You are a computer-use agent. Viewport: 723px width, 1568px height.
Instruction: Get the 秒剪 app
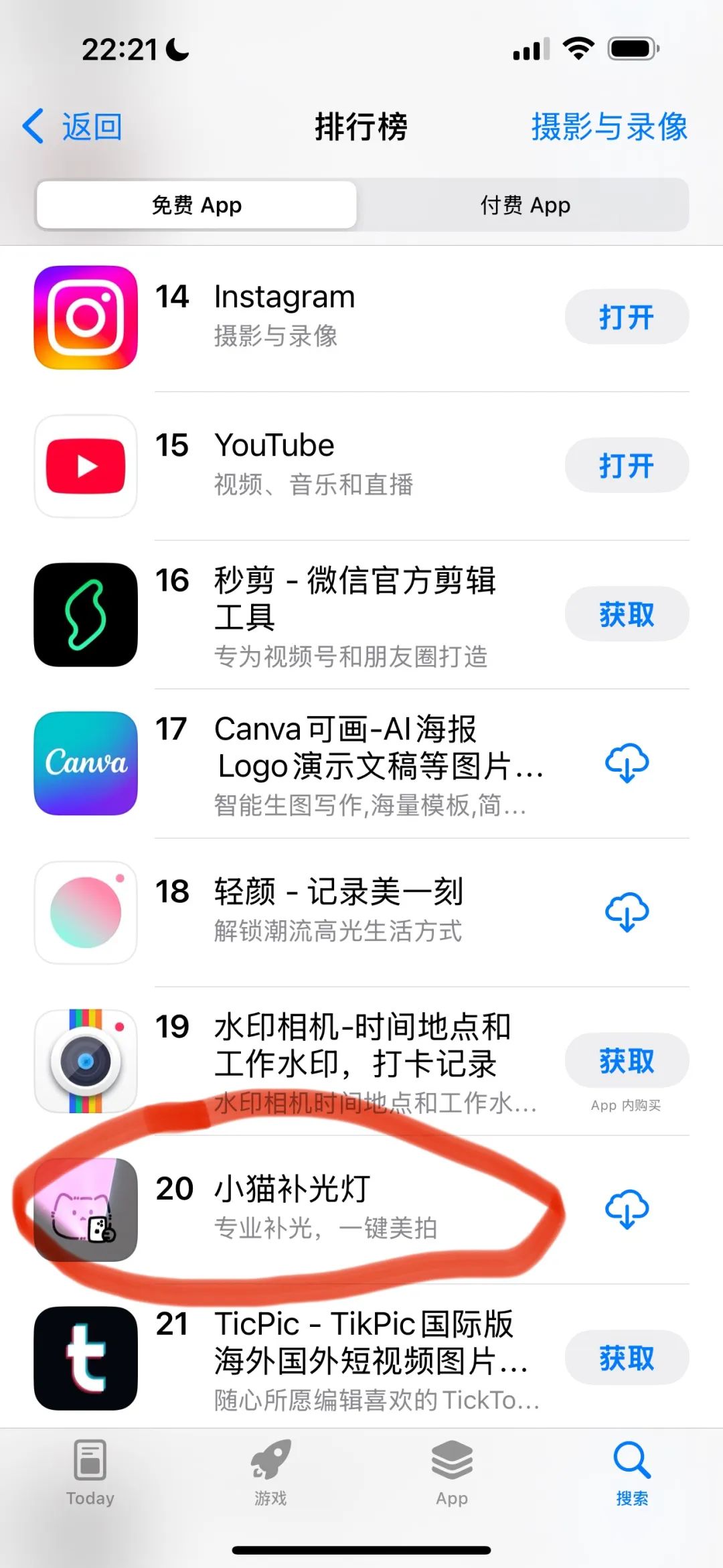(626, 614)
